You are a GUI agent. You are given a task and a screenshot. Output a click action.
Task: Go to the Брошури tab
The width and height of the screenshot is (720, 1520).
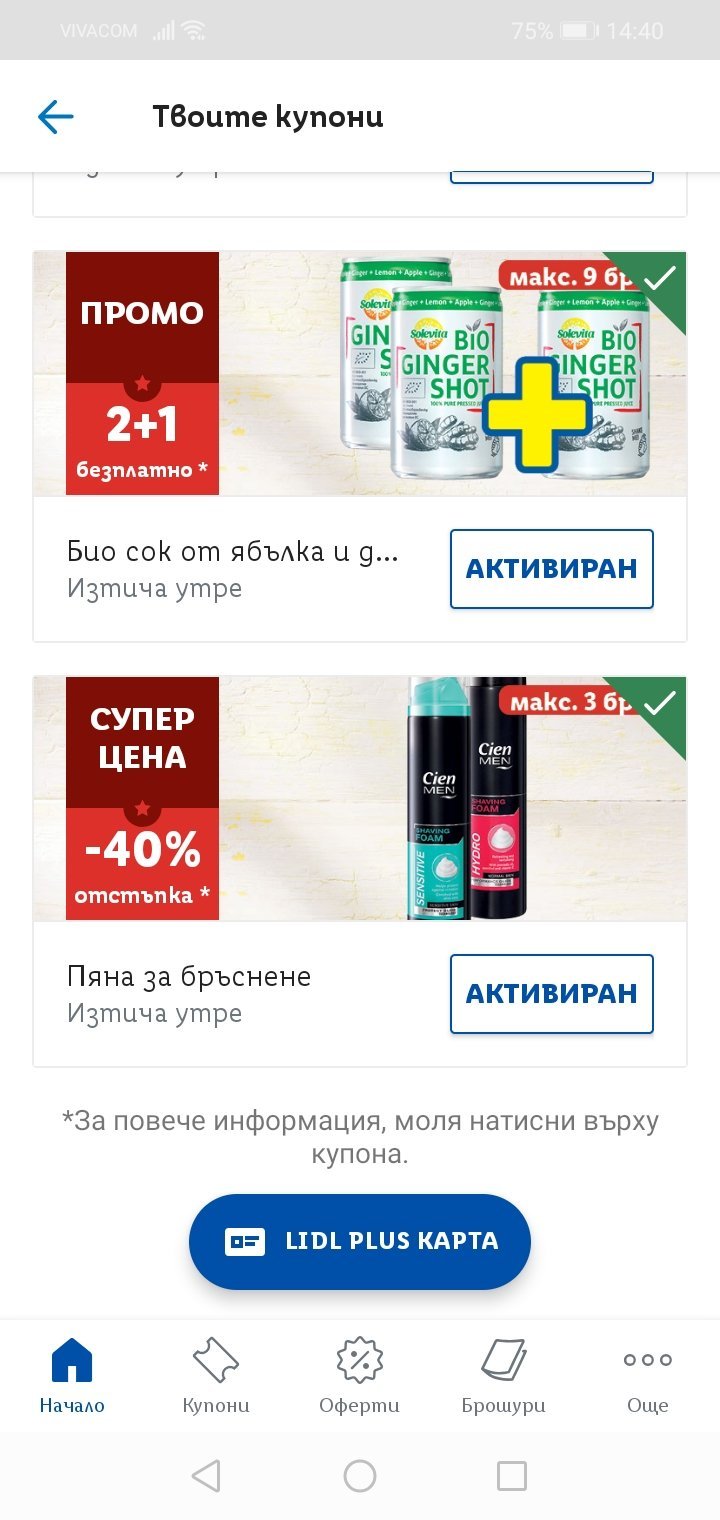(504, 1377)
